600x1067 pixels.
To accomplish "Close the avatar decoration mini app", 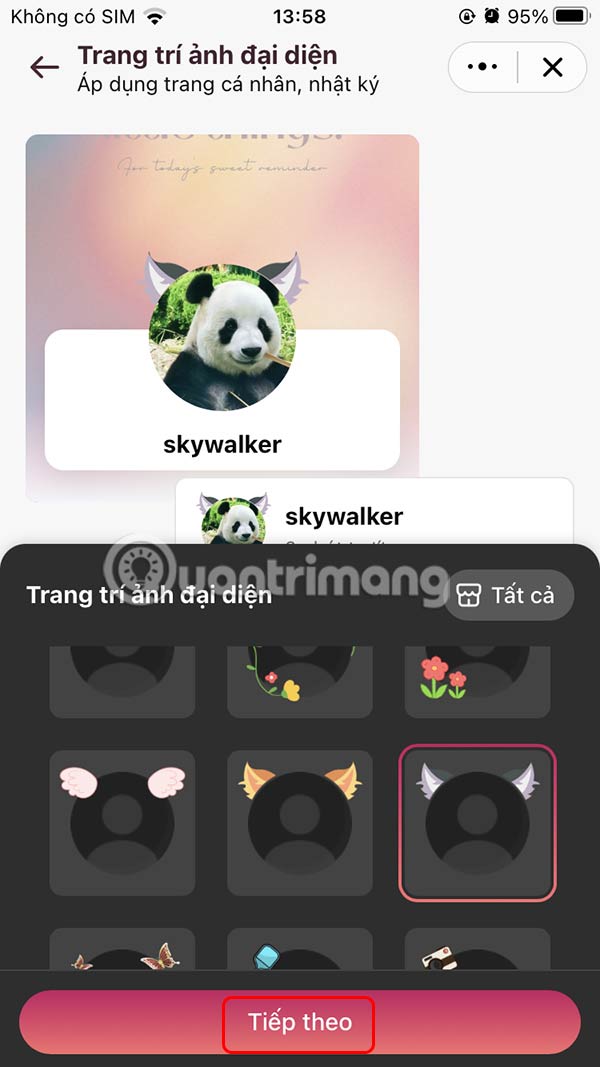I will [x=552, y=68].
